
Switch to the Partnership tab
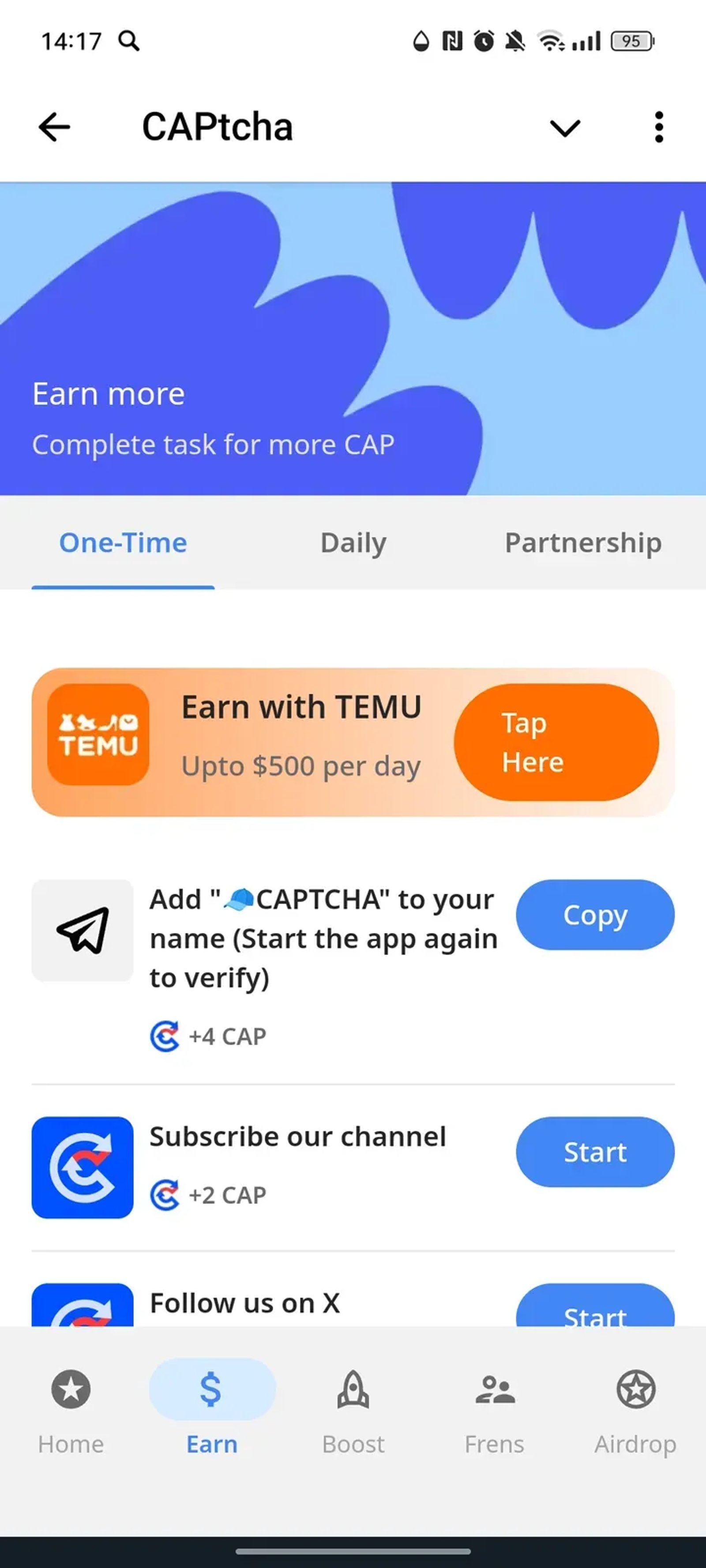[x=583, y=542]
